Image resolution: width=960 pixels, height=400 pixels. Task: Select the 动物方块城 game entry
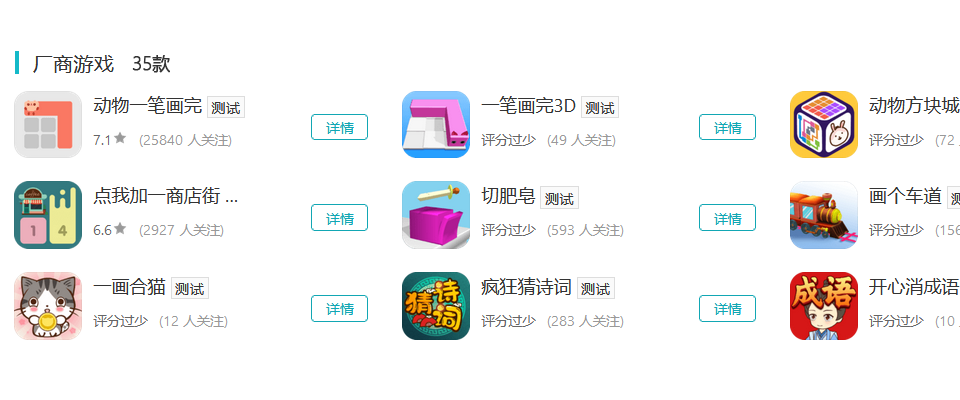824,125
